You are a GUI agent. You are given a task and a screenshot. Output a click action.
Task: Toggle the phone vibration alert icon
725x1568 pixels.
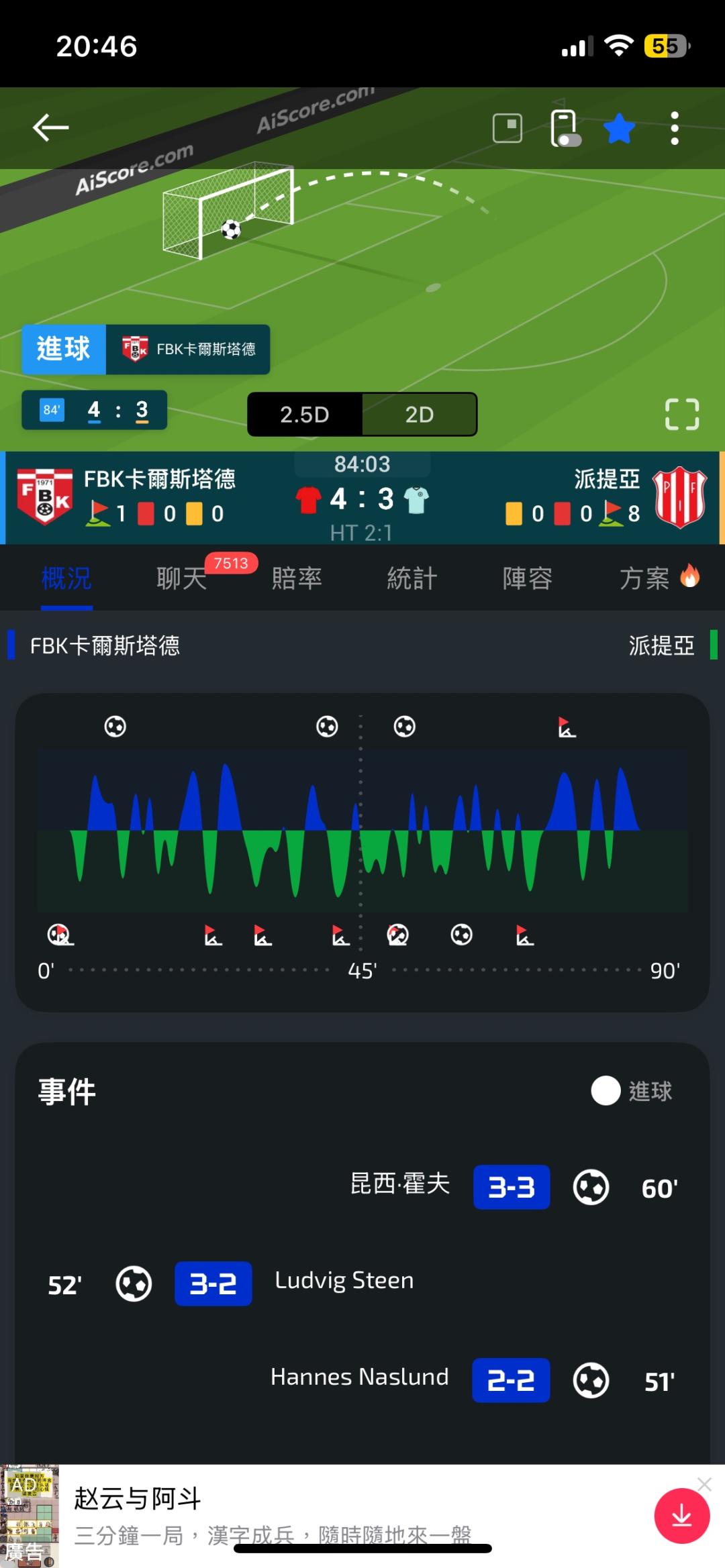point(565,128)
